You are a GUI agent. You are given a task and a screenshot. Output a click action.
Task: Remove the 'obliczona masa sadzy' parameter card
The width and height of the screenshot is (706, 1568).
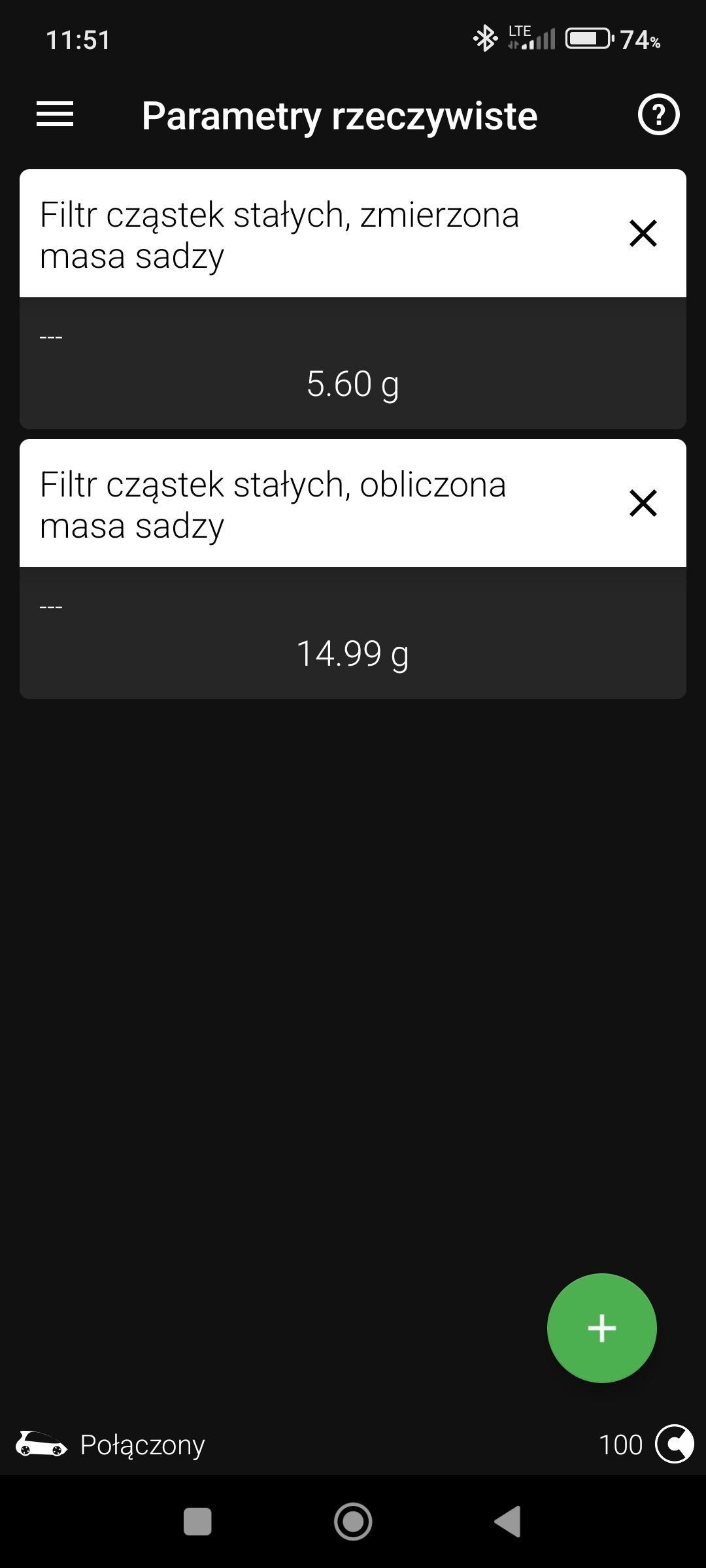click(x=643, y=503)
